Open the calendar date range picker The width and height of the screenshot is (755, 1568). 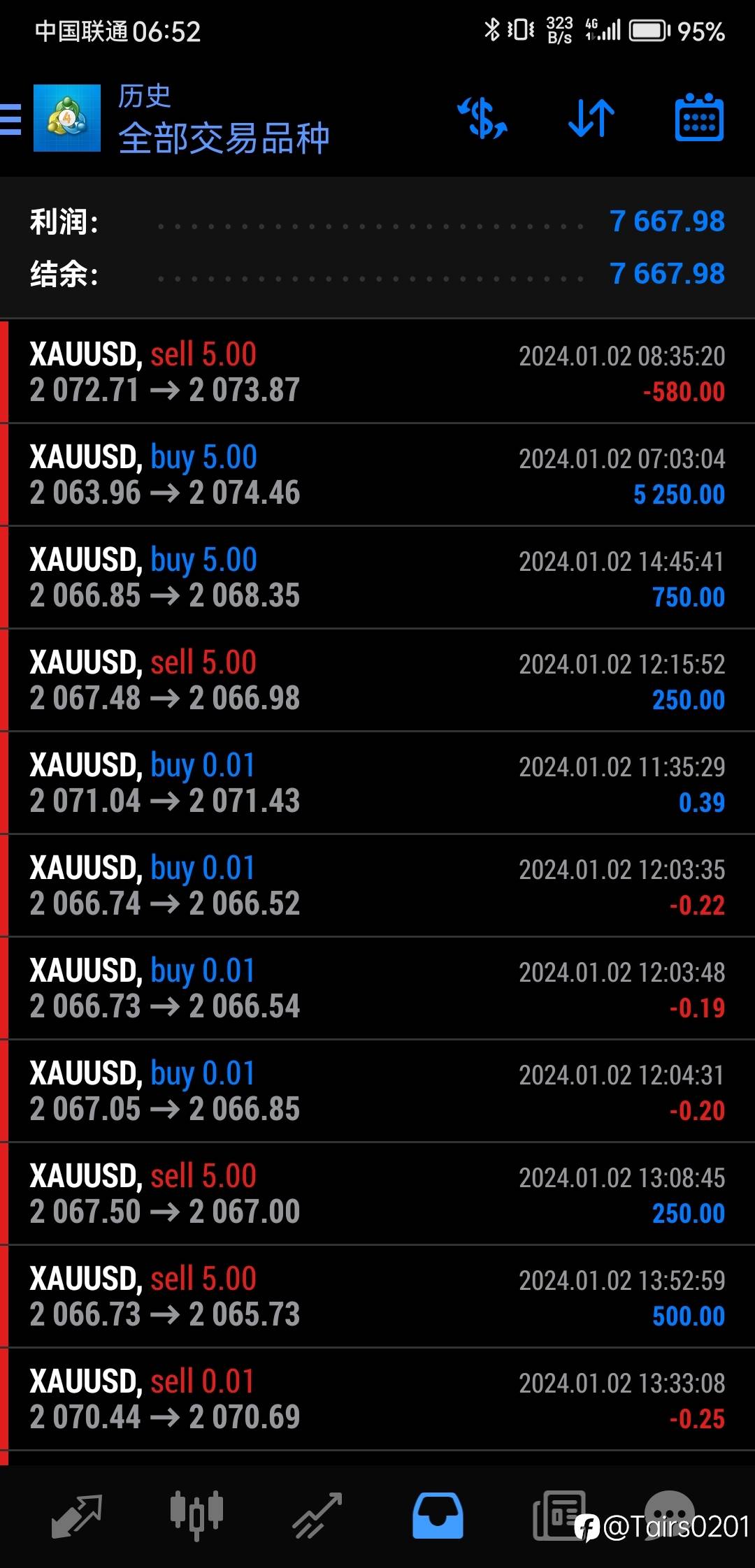tap(699, 117)
